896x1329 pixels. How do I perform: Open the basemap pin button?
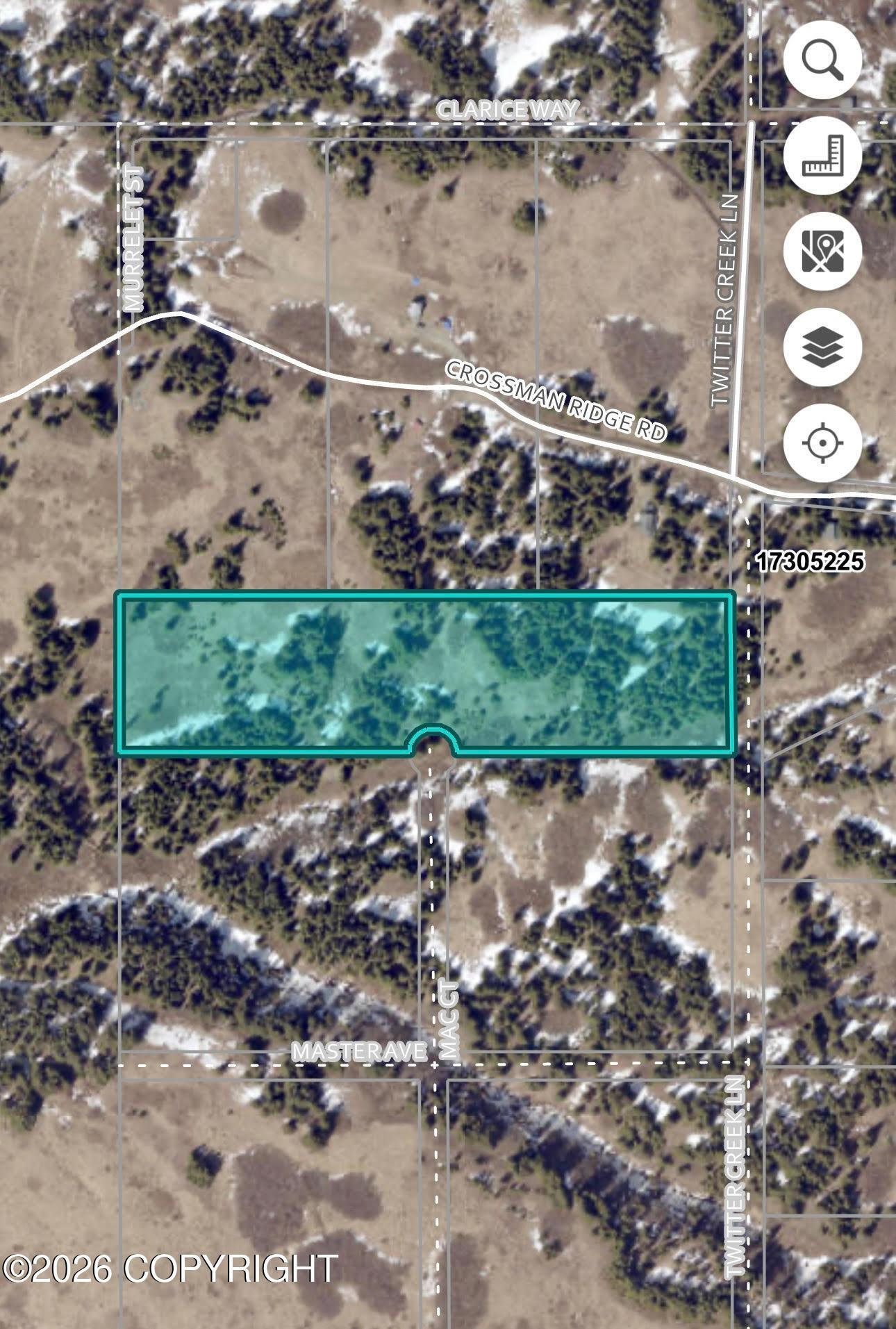point(822,251)
